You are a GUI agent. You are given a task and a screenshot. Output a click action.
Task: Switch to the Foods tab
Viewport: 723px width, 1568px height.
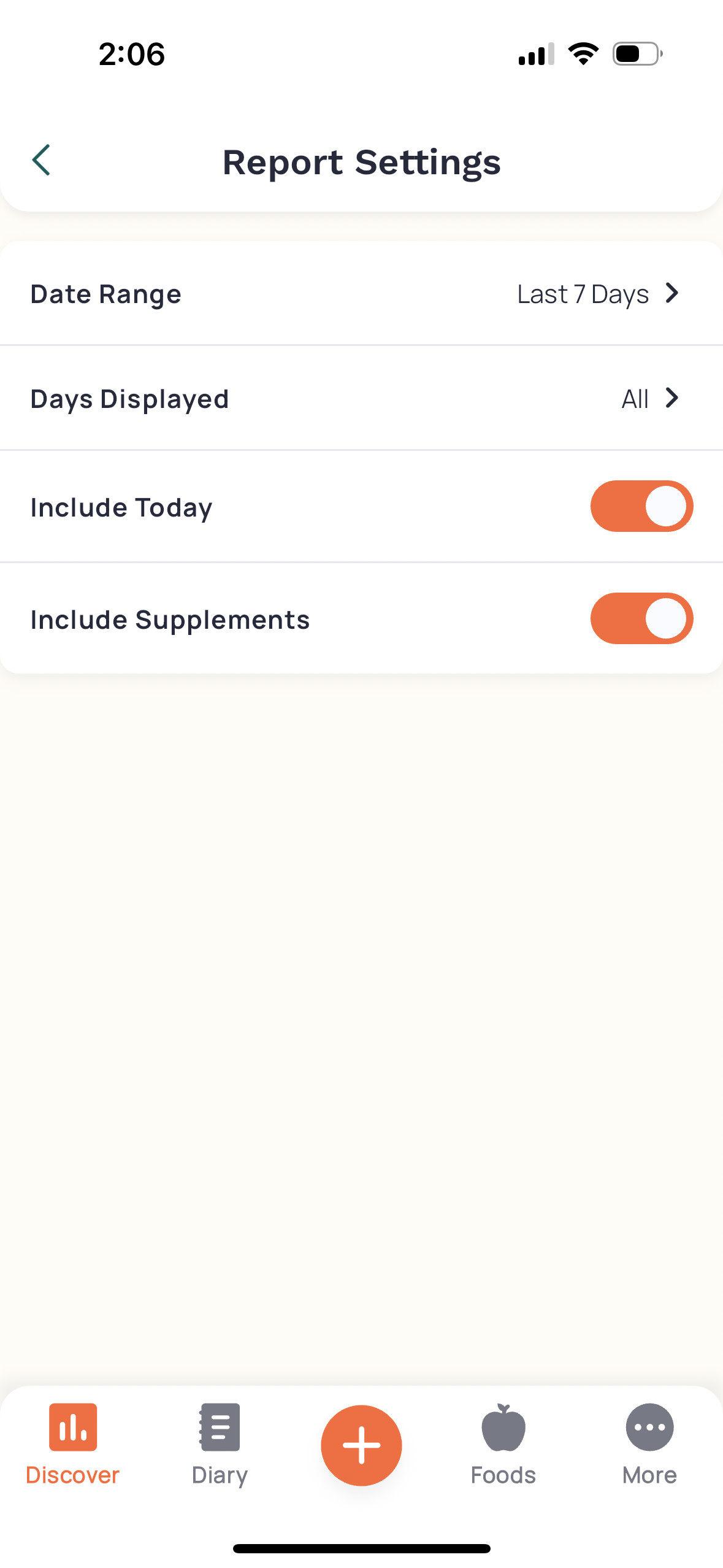[x=503, y=1445]
